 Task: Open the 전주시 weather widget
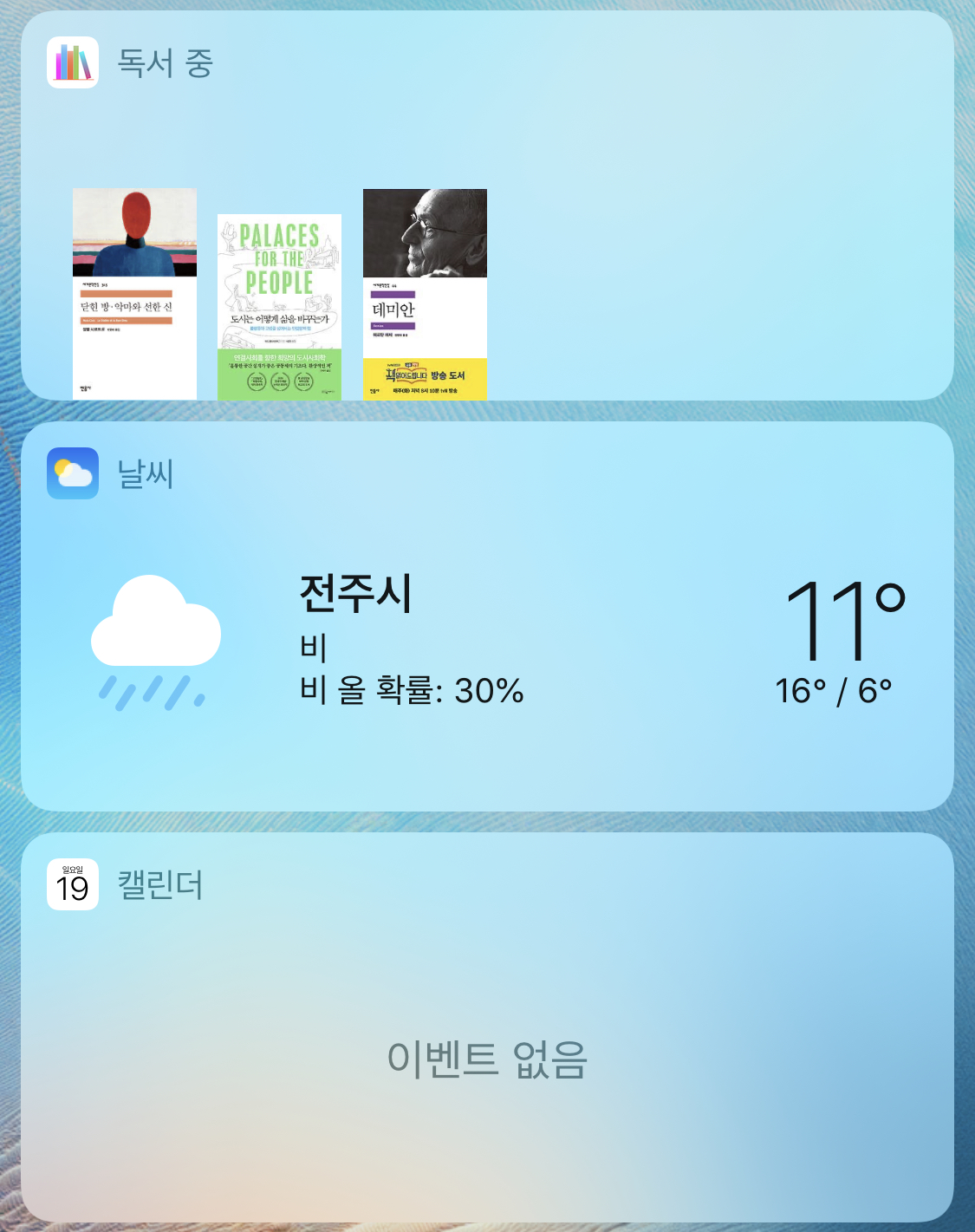[x=487, y=642]
